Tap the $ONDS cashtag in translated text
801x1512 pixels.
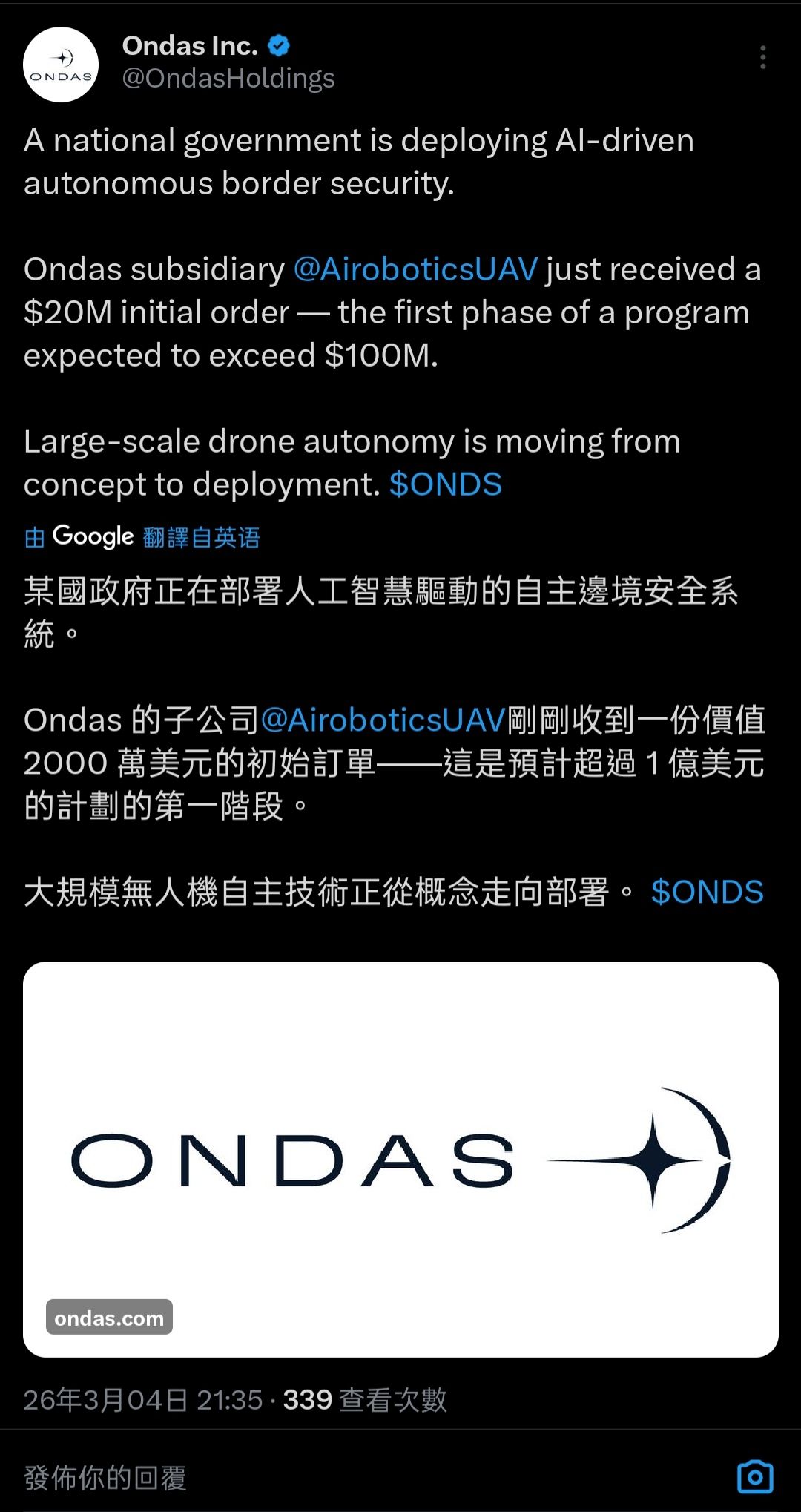point(707,892)
